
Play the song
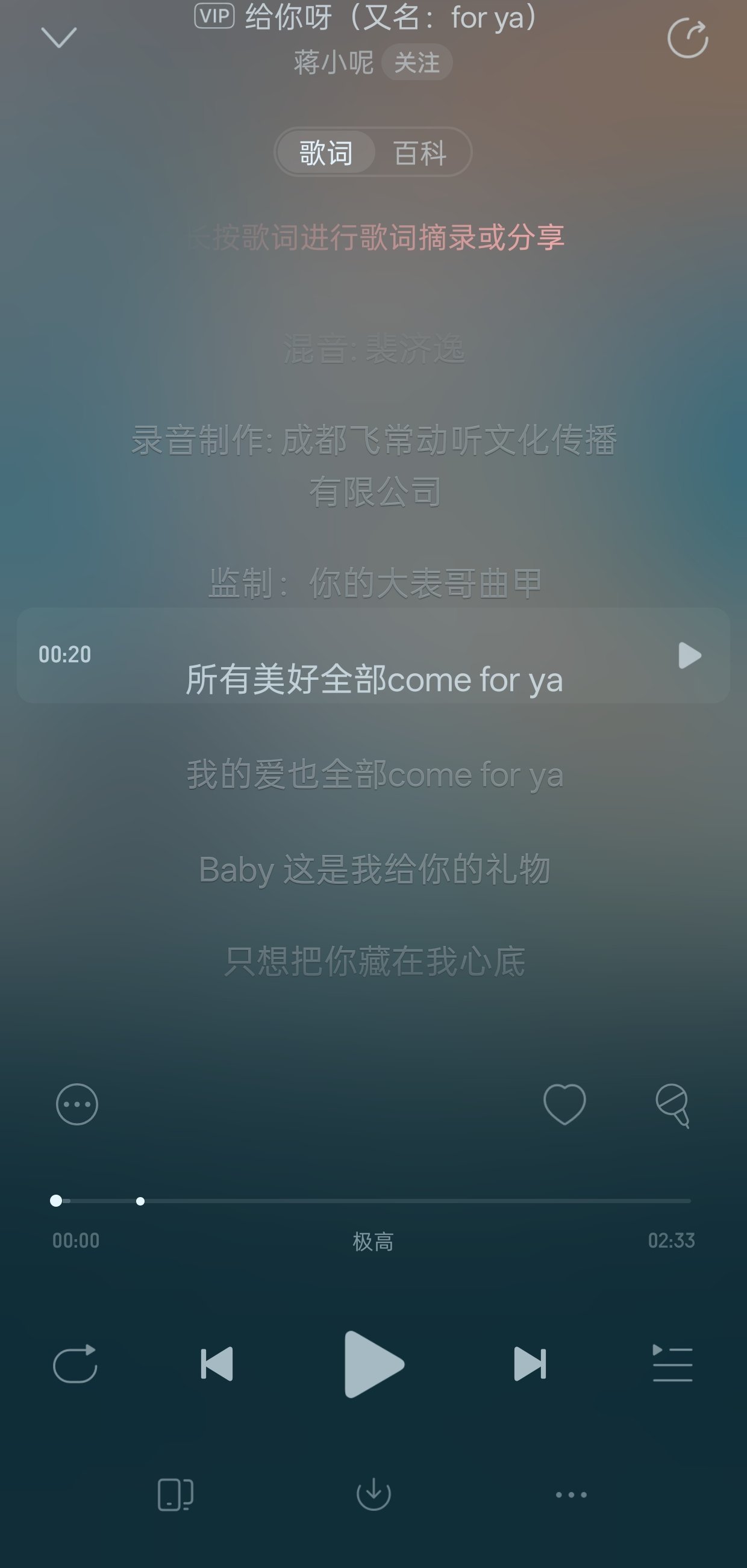tap(372, 1364)
